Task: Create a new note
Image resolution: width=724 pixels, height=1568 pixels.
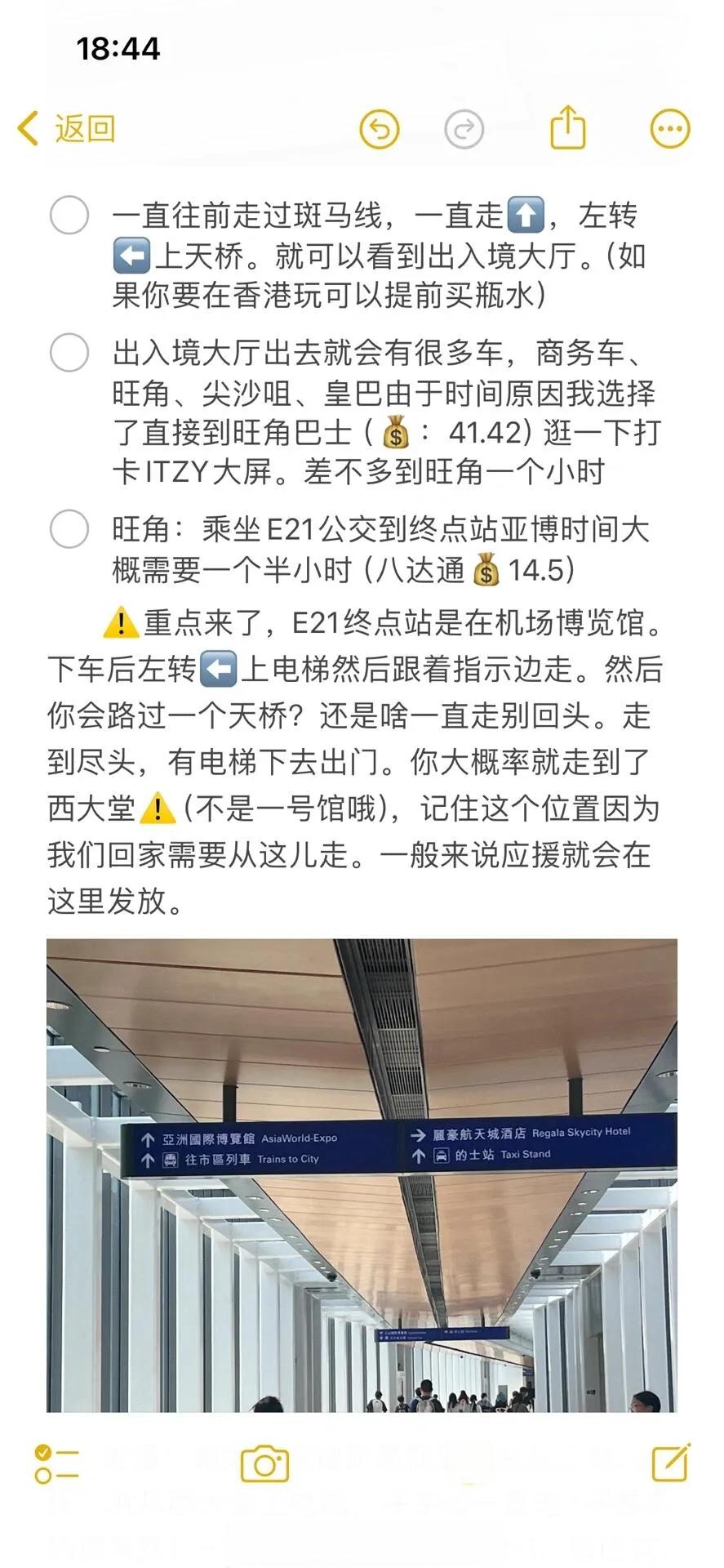Action: [671, 1462]
